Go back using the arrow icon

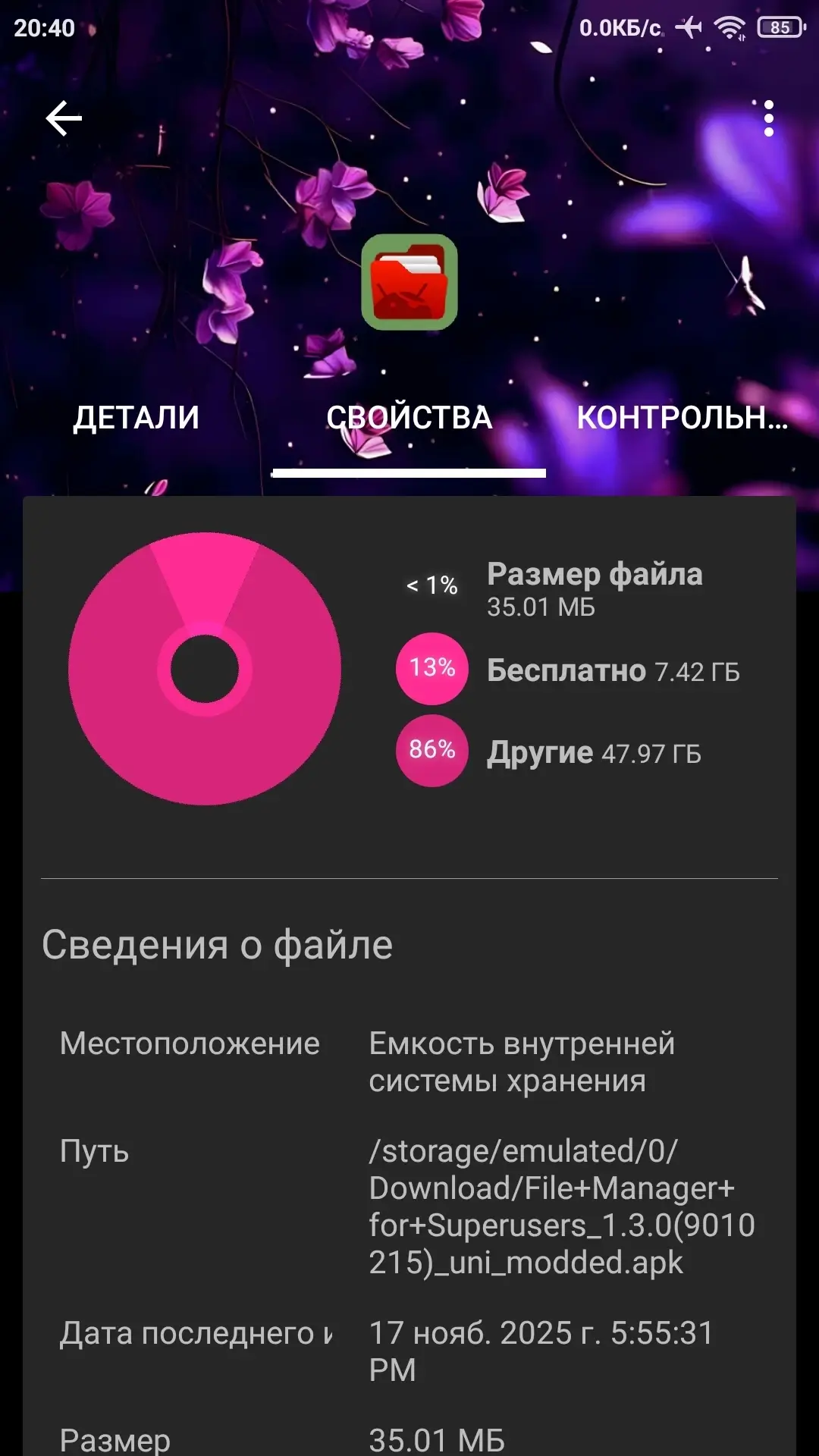tap(64, 118)
